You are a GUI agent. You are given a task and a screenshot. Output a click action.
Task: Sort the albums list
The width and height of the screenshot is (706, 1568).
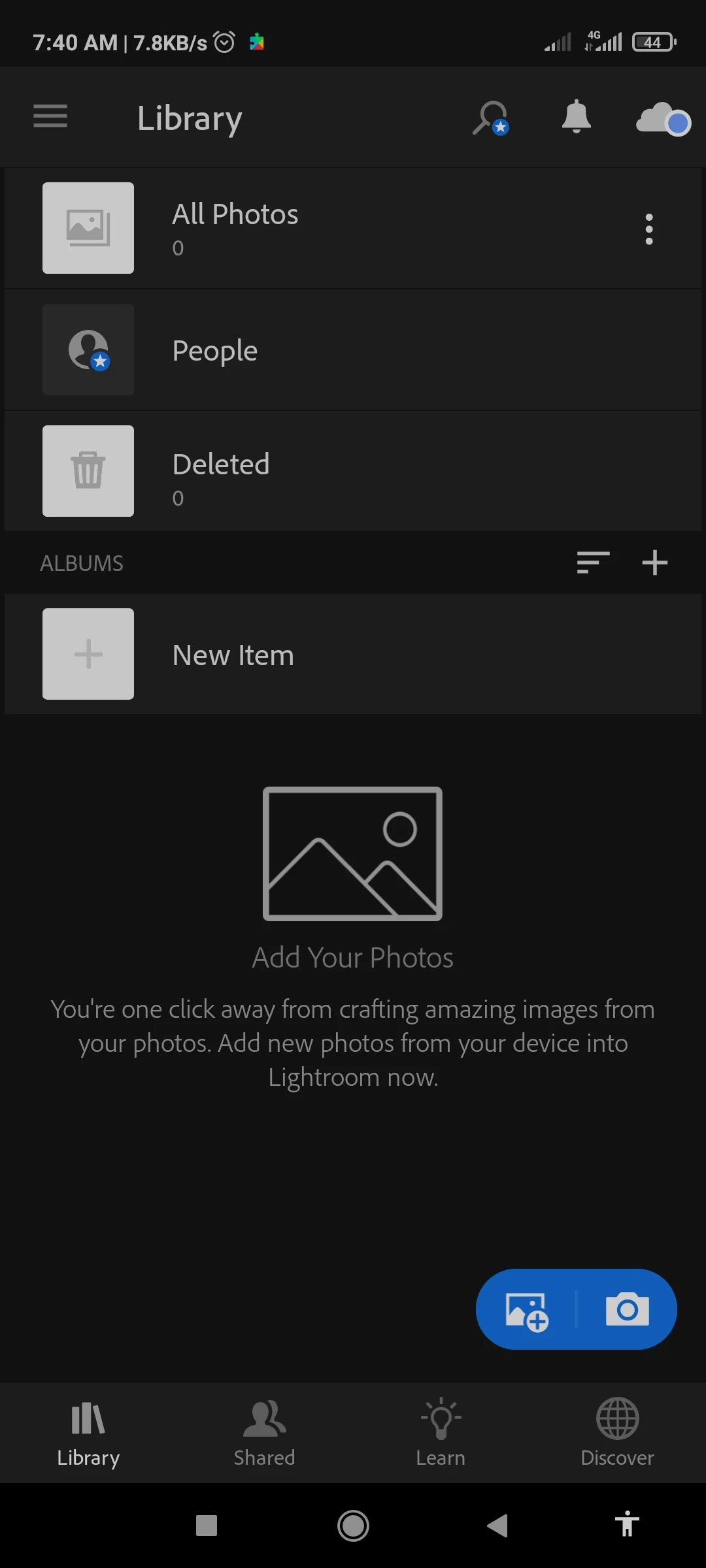592,563
